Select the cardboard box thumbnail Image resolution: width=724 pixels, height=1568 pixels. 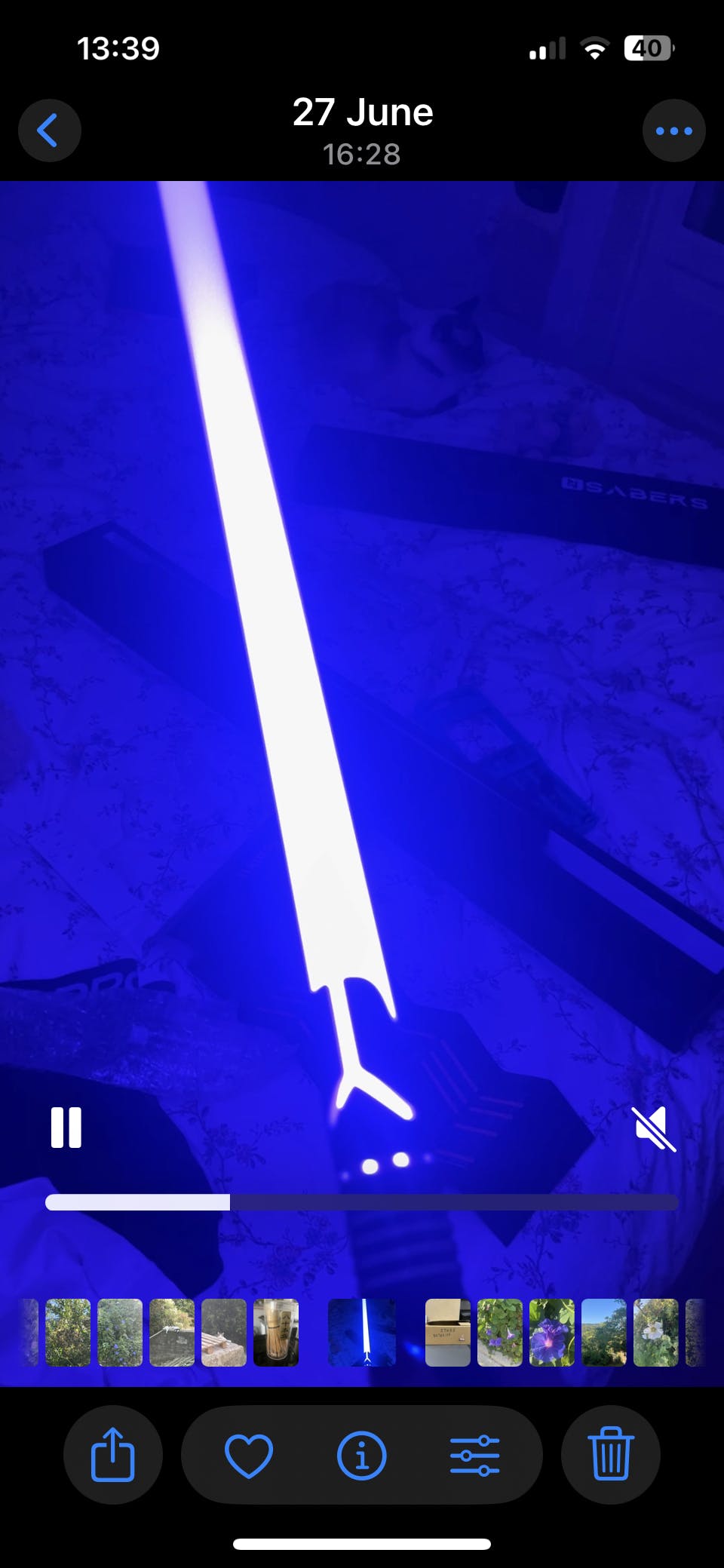click(448, 1333)
